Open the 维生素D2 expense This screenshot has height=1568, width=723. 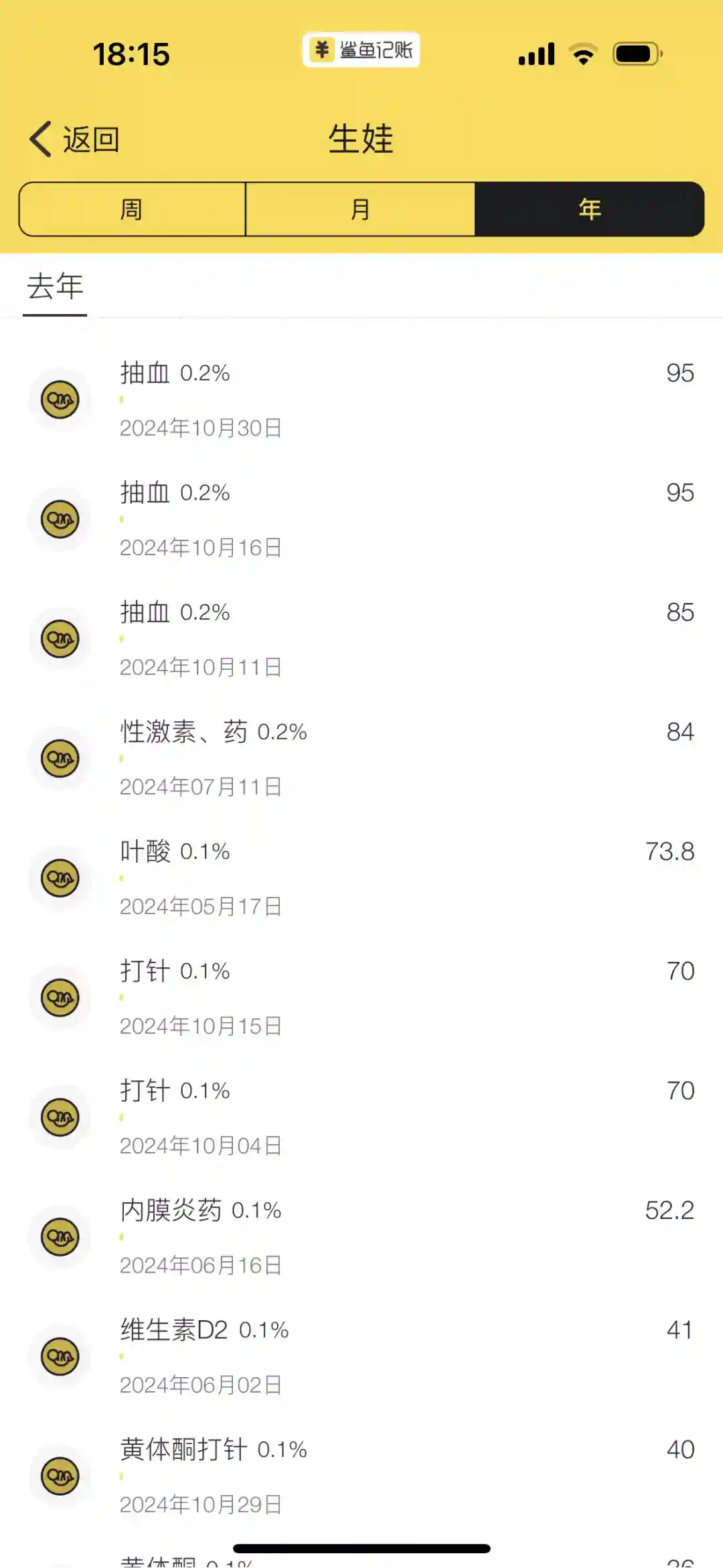pos(361,1356)
